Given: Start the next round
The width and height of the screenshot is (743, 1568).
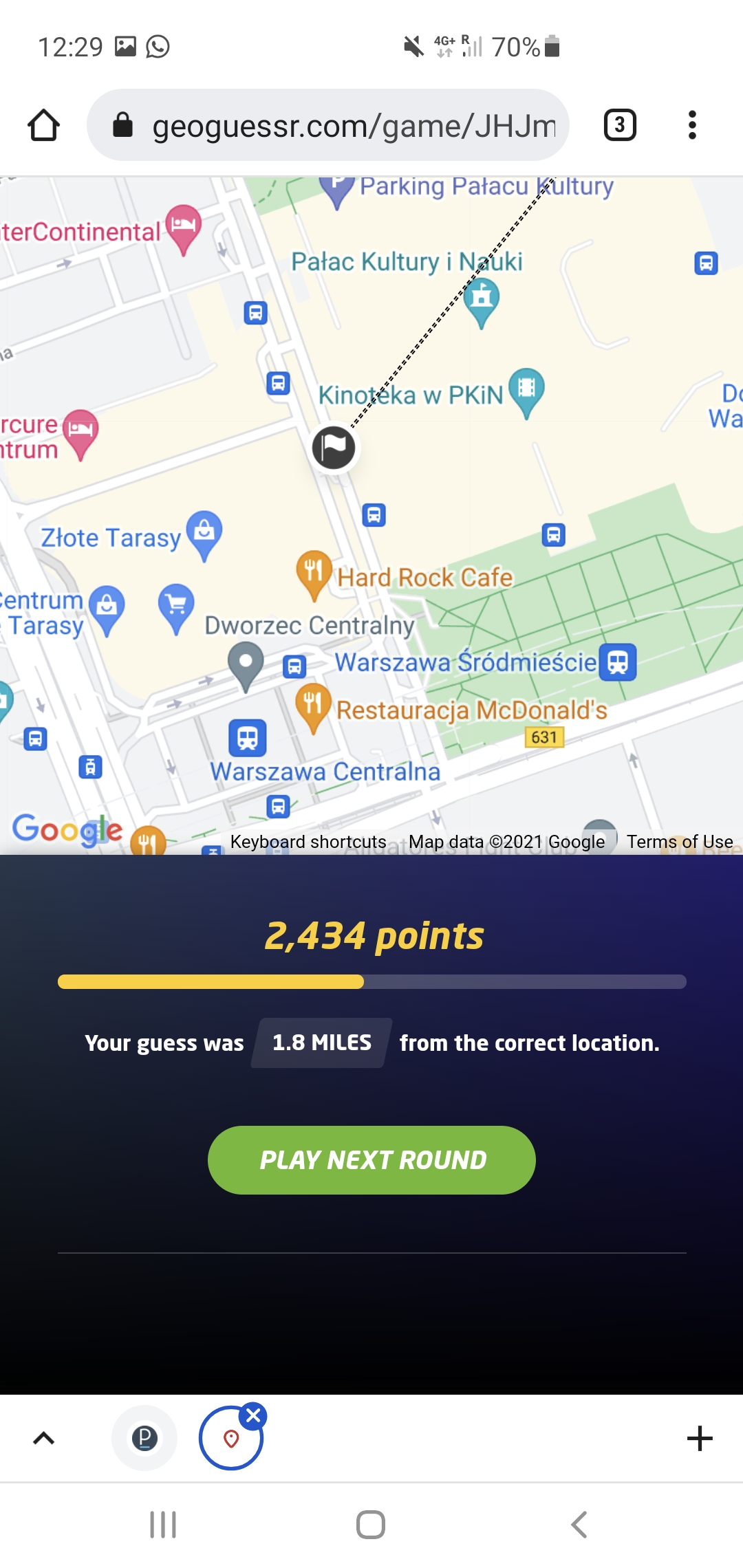Looking at the screenshot, I should [x=371, y=1159].
